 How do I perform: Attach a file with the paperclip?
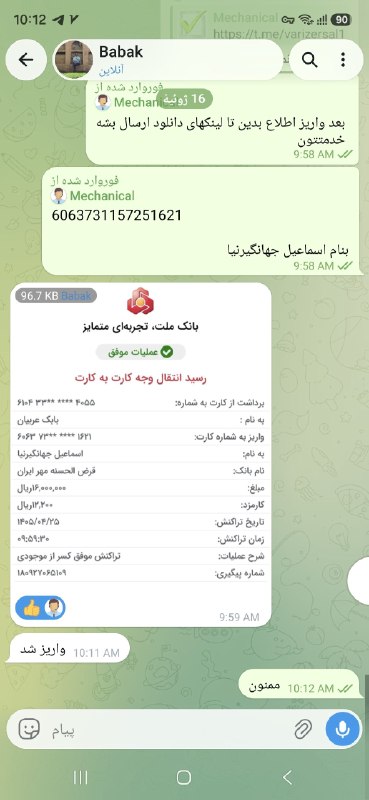(303, 730)
